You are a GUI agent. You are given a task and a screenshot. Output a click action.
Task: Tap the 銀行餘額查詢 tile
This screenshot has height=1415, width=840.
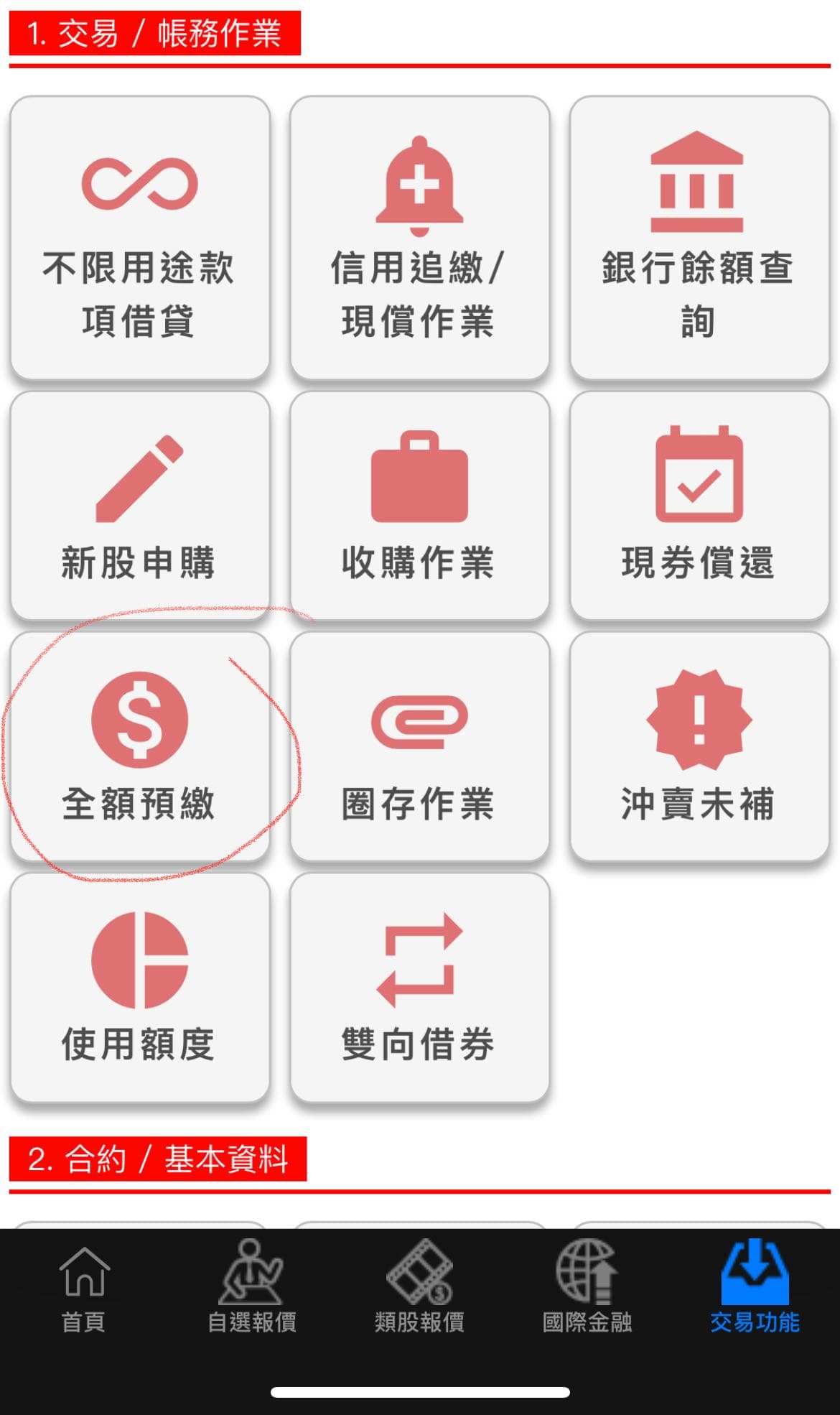coord(697,237)
